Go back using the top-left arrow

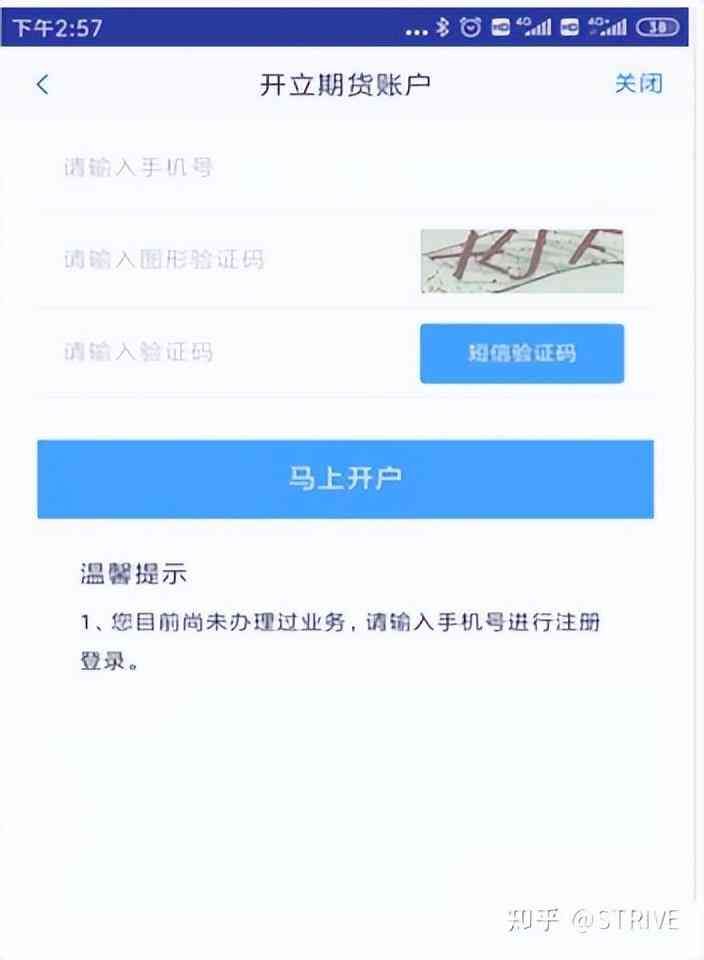tap(42, 85)
